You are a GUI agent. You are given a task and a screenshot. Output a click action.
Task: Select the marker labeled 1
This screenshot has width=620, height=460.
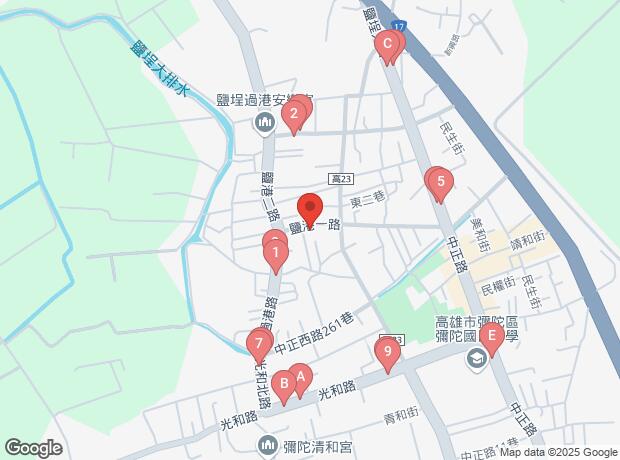coord(275,254)
